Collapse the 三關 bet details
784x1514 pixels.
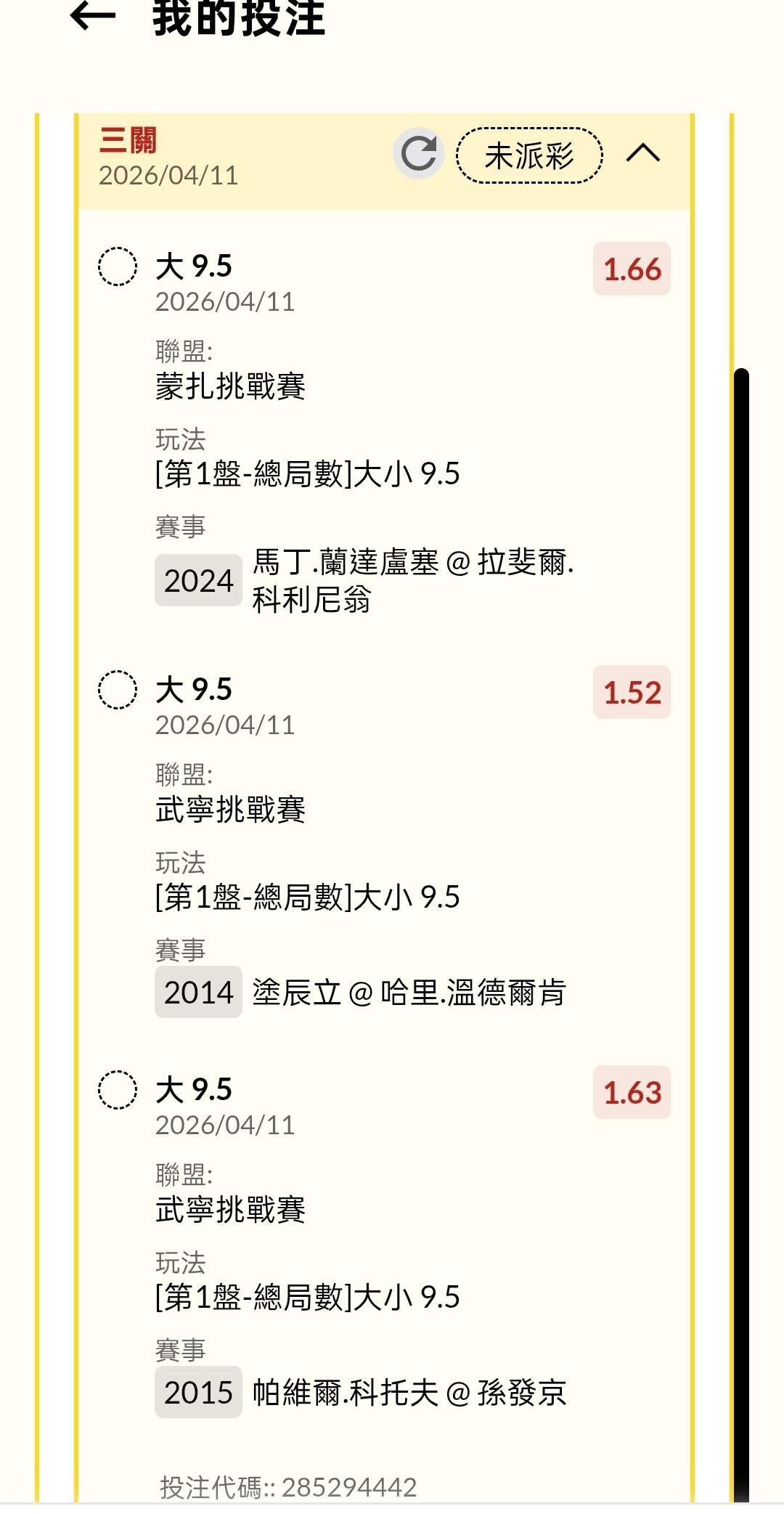[x=643, y=153]
